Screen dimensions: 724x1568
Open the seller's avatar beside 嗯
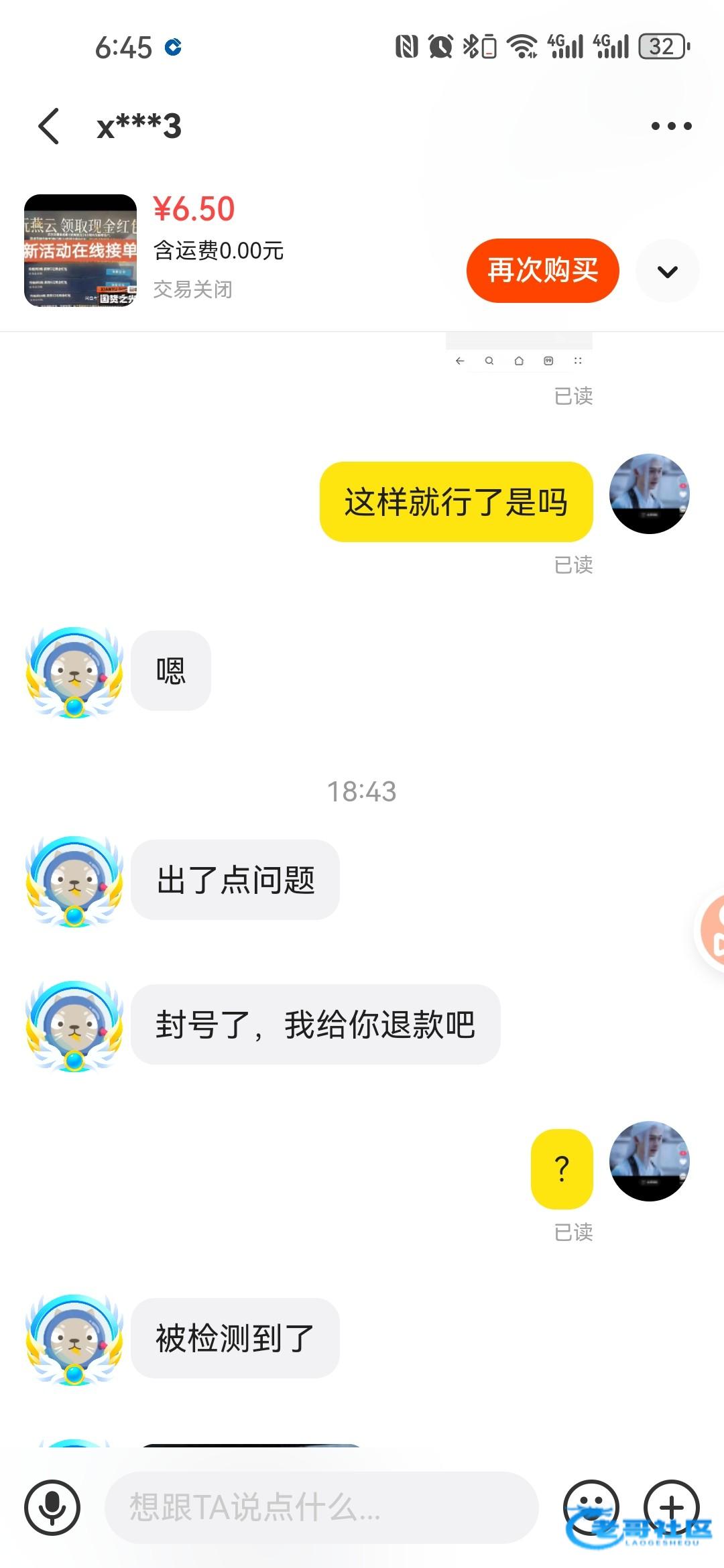(x=74, y=672)
